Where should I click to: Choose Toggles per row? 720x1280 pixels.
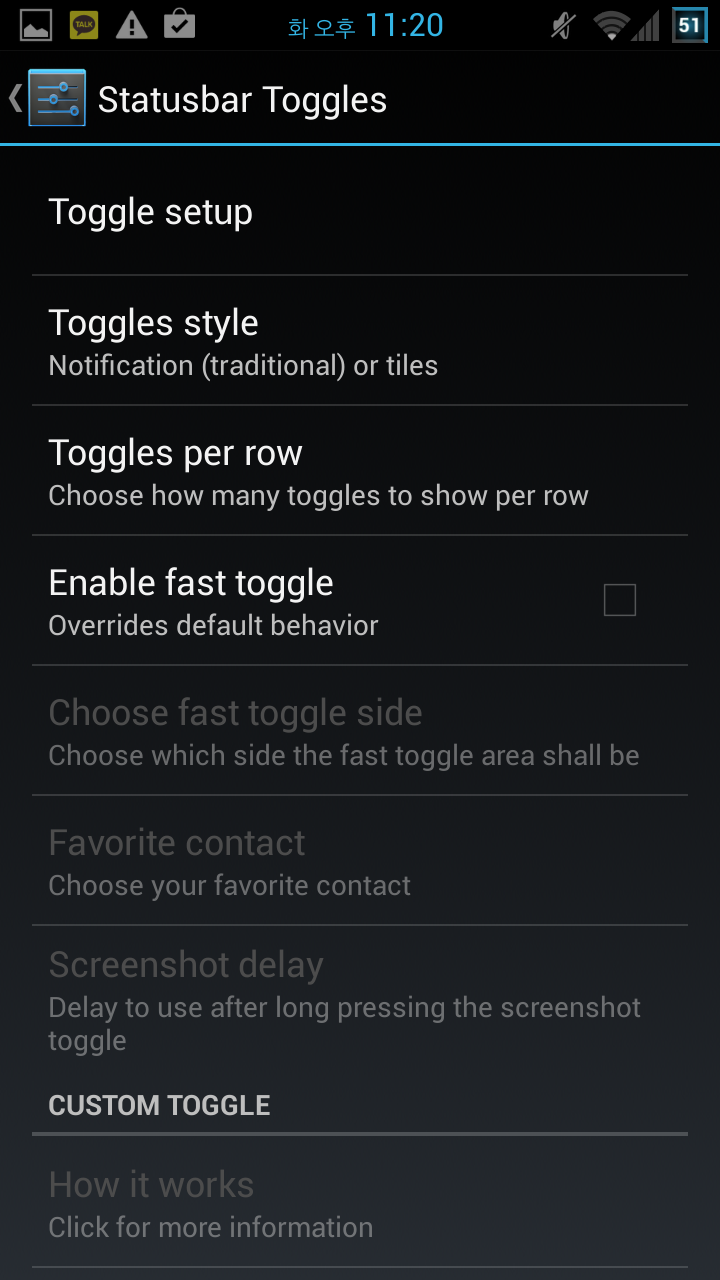point(360,472)
